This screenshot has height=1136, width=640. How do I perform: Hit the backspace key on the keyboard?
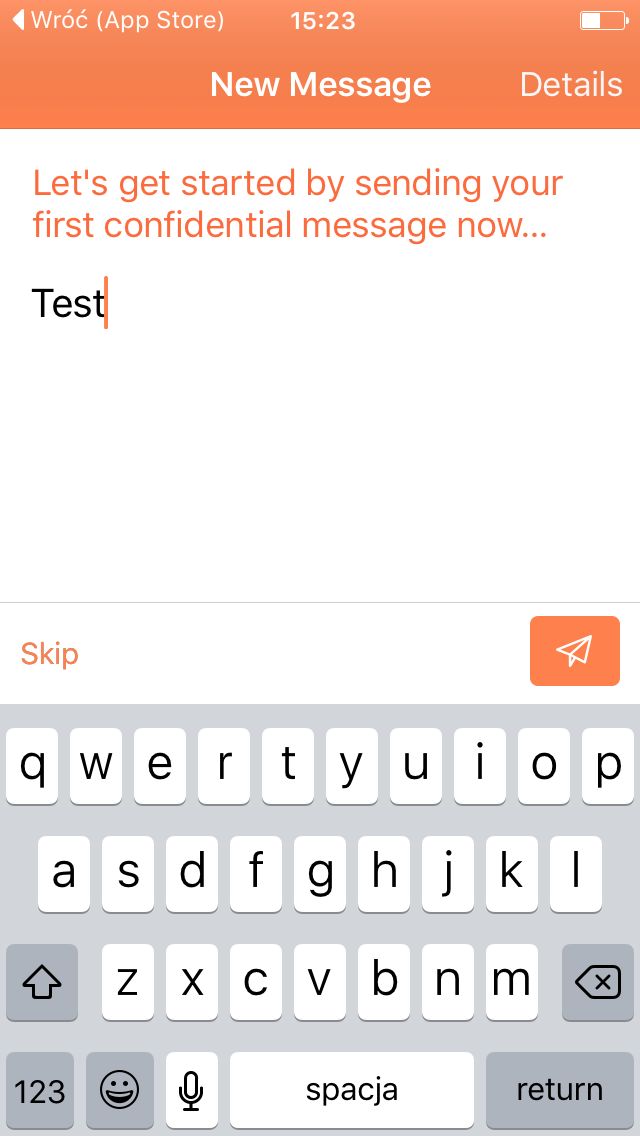click(597, 982)
